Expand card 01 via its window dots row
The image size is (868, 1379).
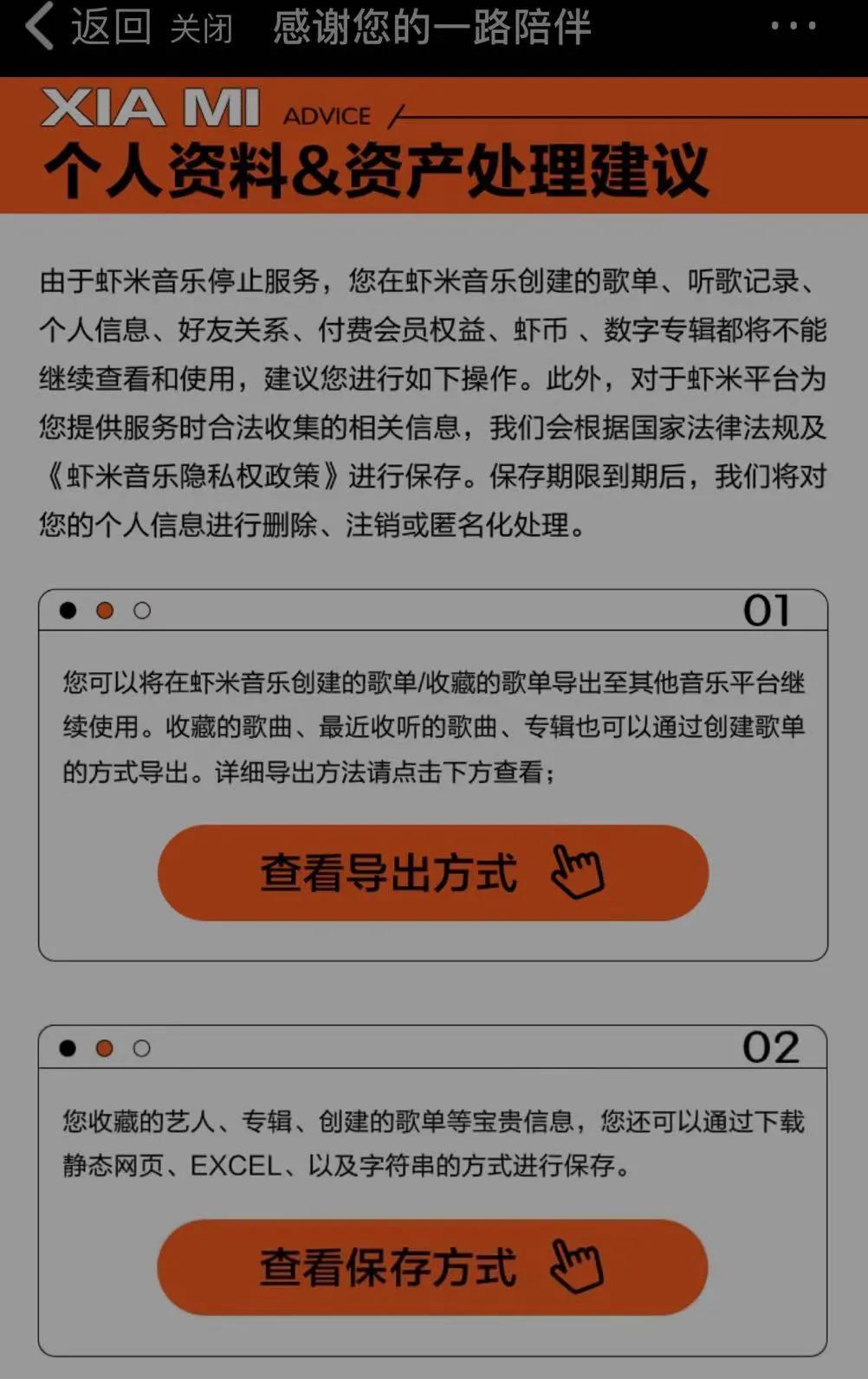tap(103, 612)
